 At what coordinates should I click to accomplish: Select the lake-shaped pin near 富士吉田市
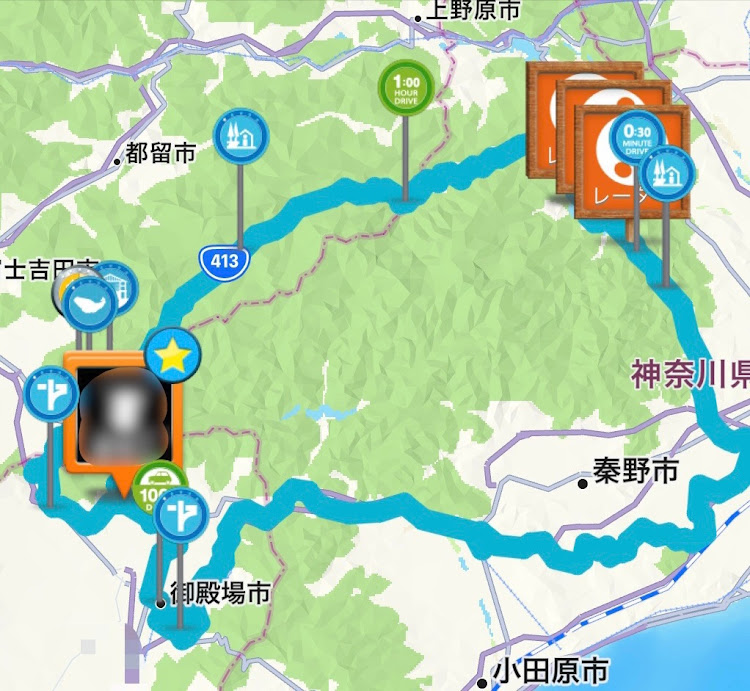point(90,304)
